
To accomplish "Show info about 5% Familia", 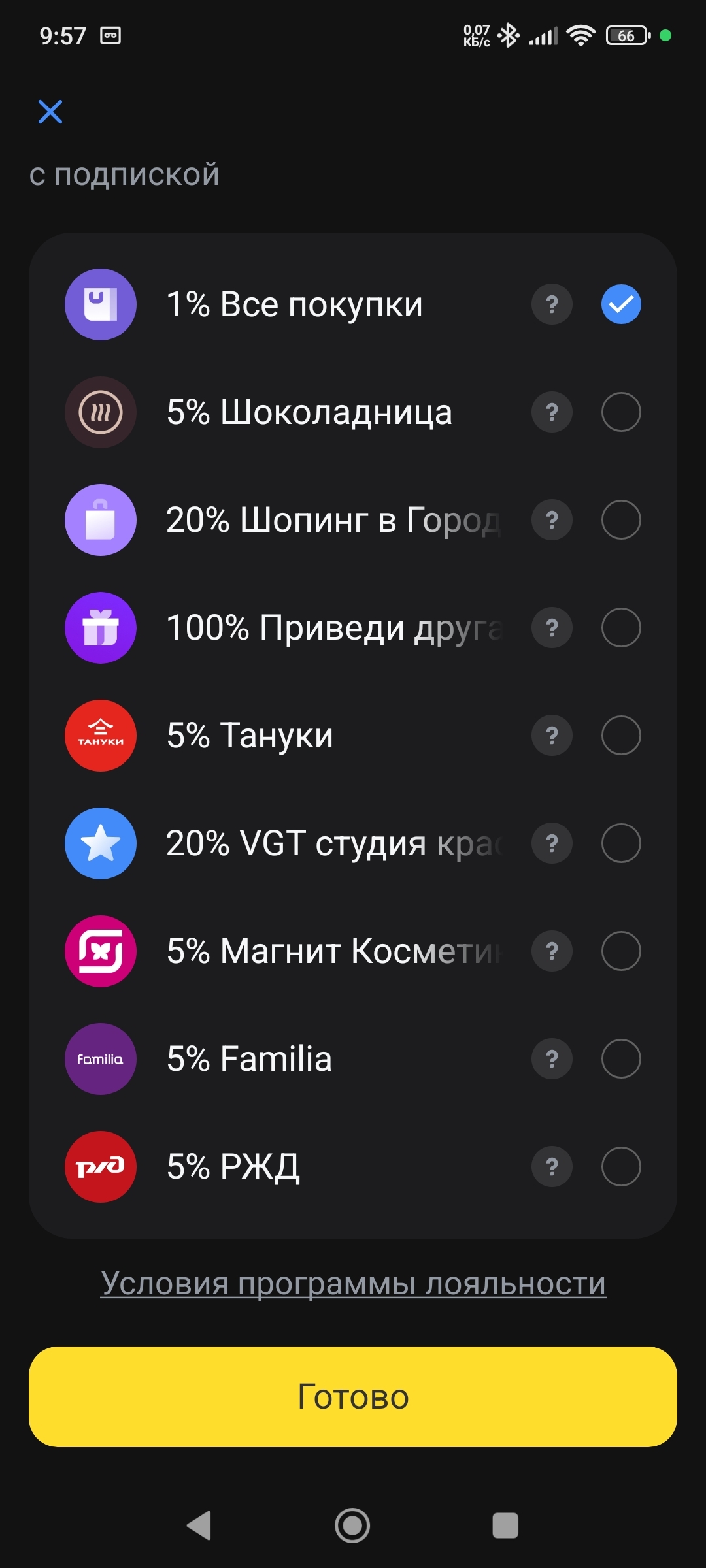I will point(552,1059).
